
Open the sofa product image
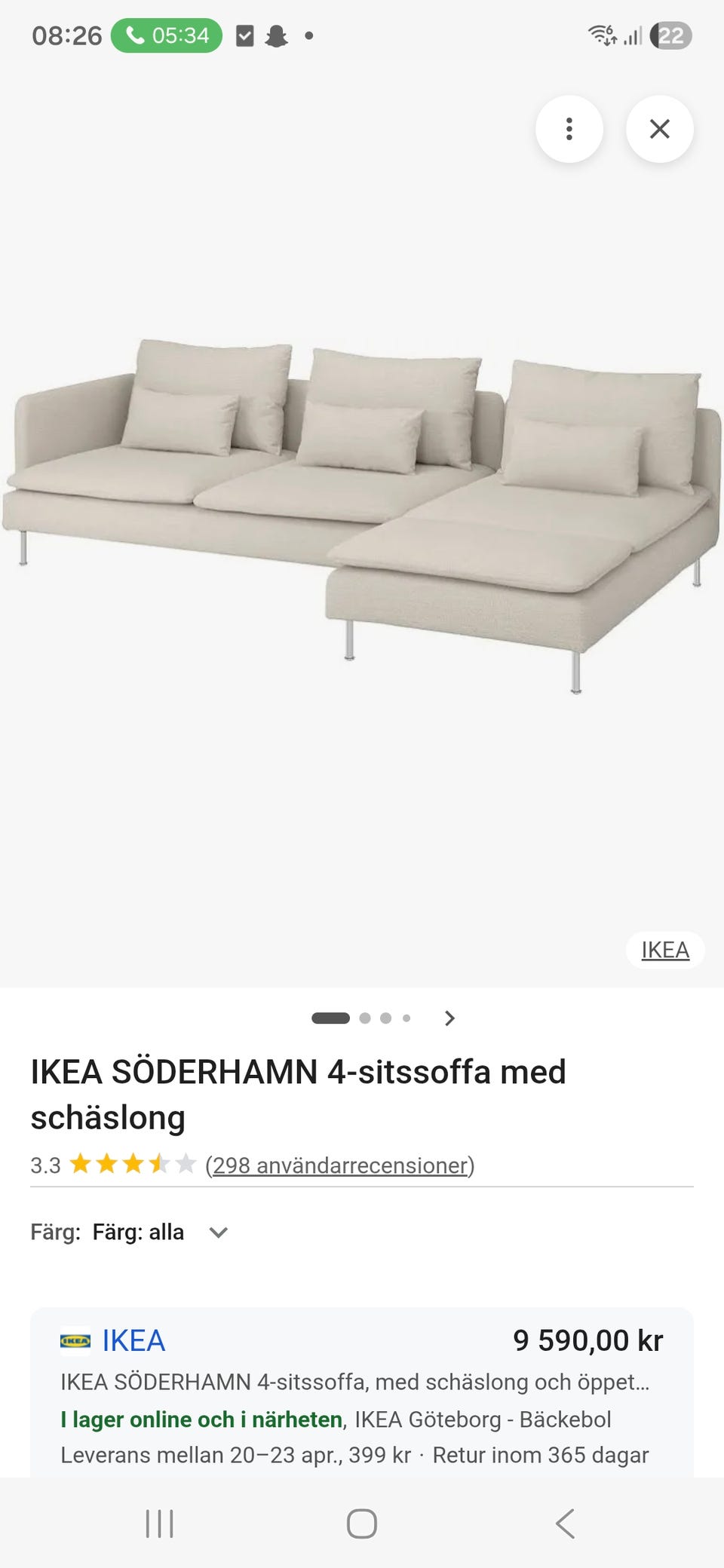coord(361,513)
